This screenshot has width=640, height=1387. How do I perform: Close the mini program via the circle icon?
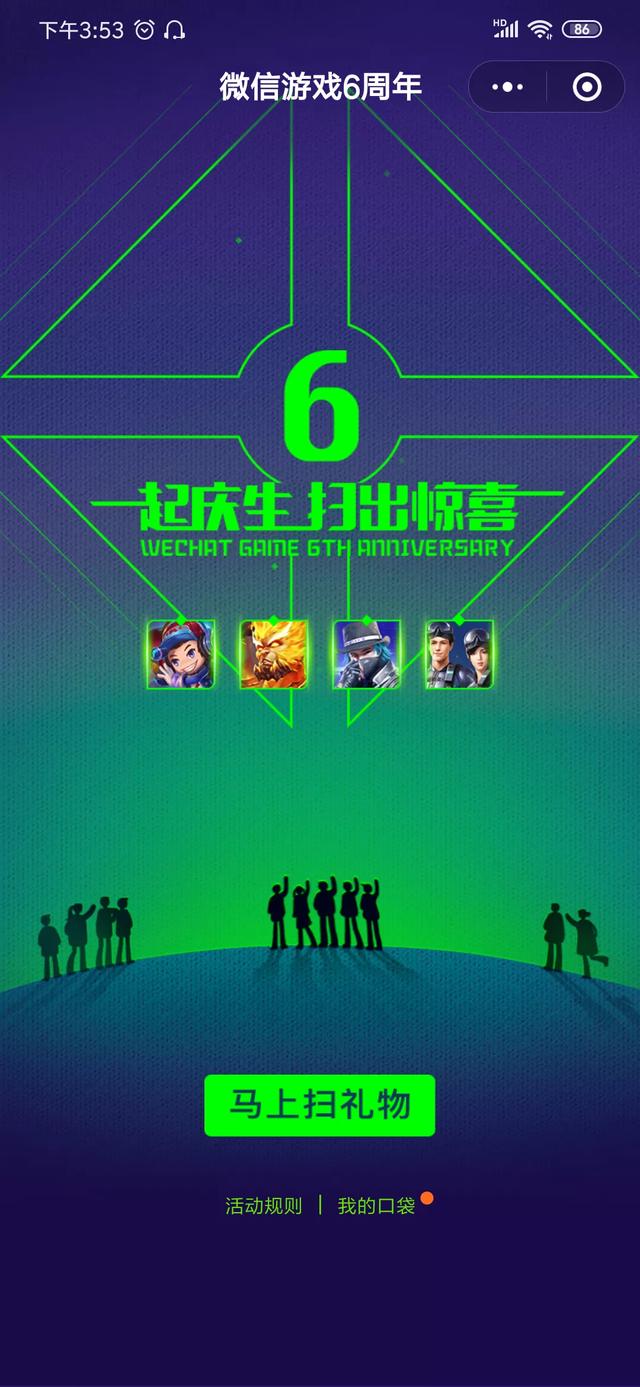[587, 87]
